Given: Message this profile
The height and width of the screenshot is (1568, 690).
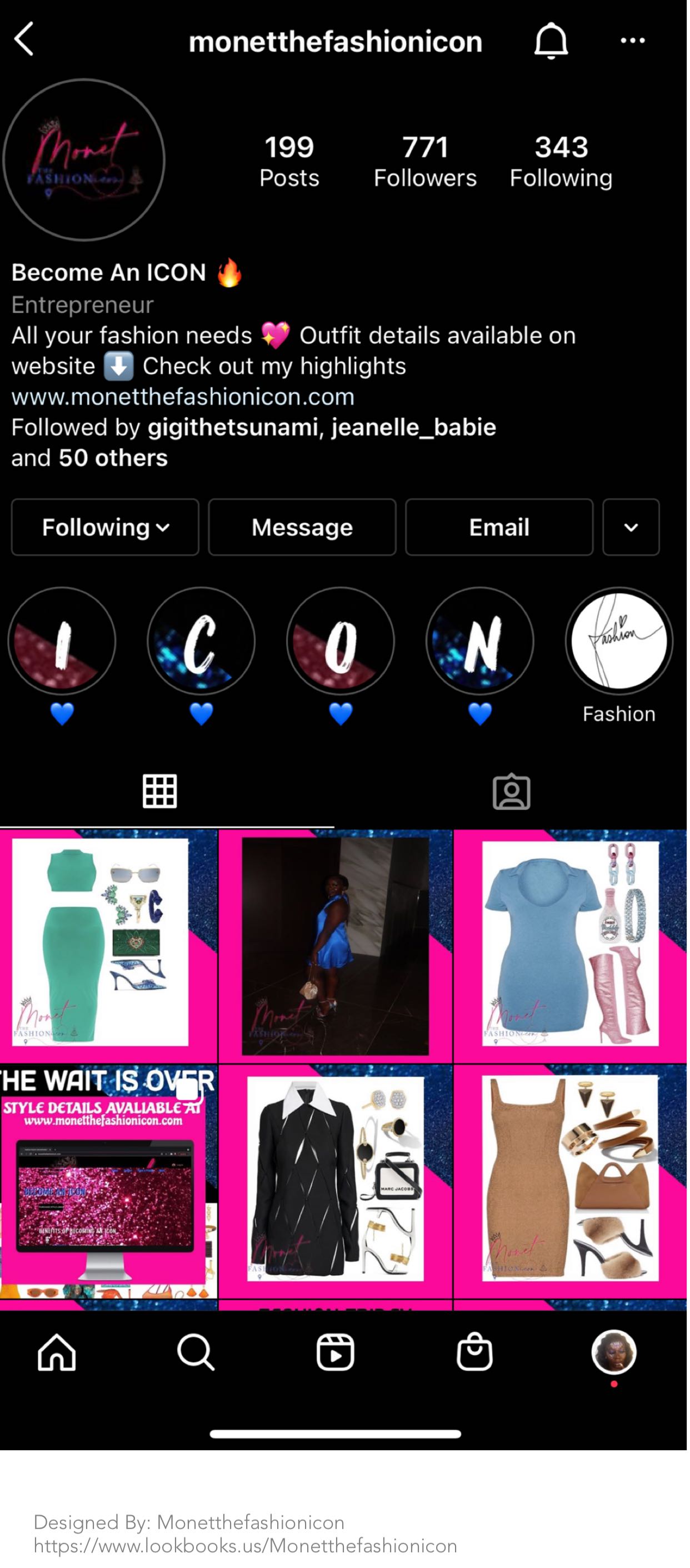Looking at the screenshot, I should pyautogui.click(x=302, y=527).
